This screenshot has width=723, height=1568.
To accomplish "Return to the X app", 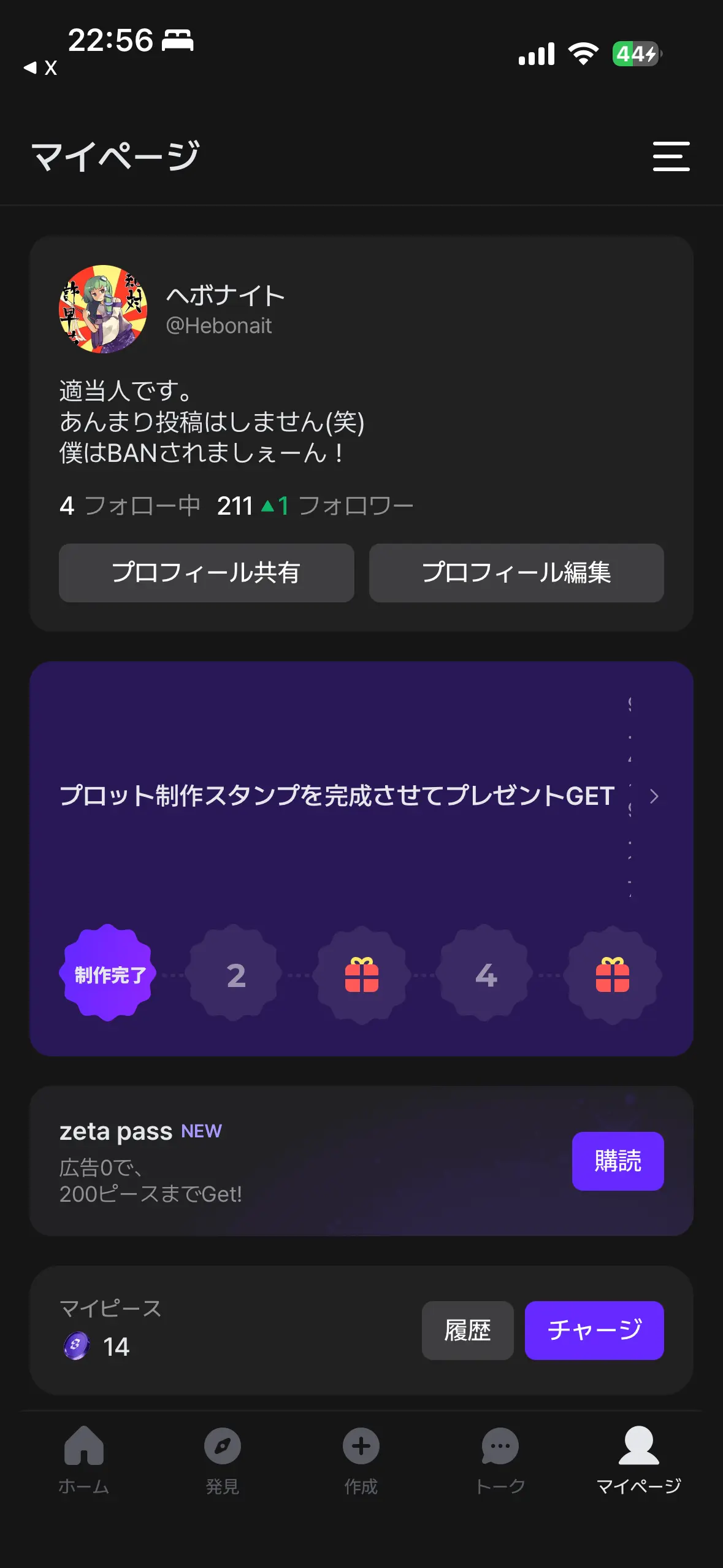I will click(x=40, y=67).
